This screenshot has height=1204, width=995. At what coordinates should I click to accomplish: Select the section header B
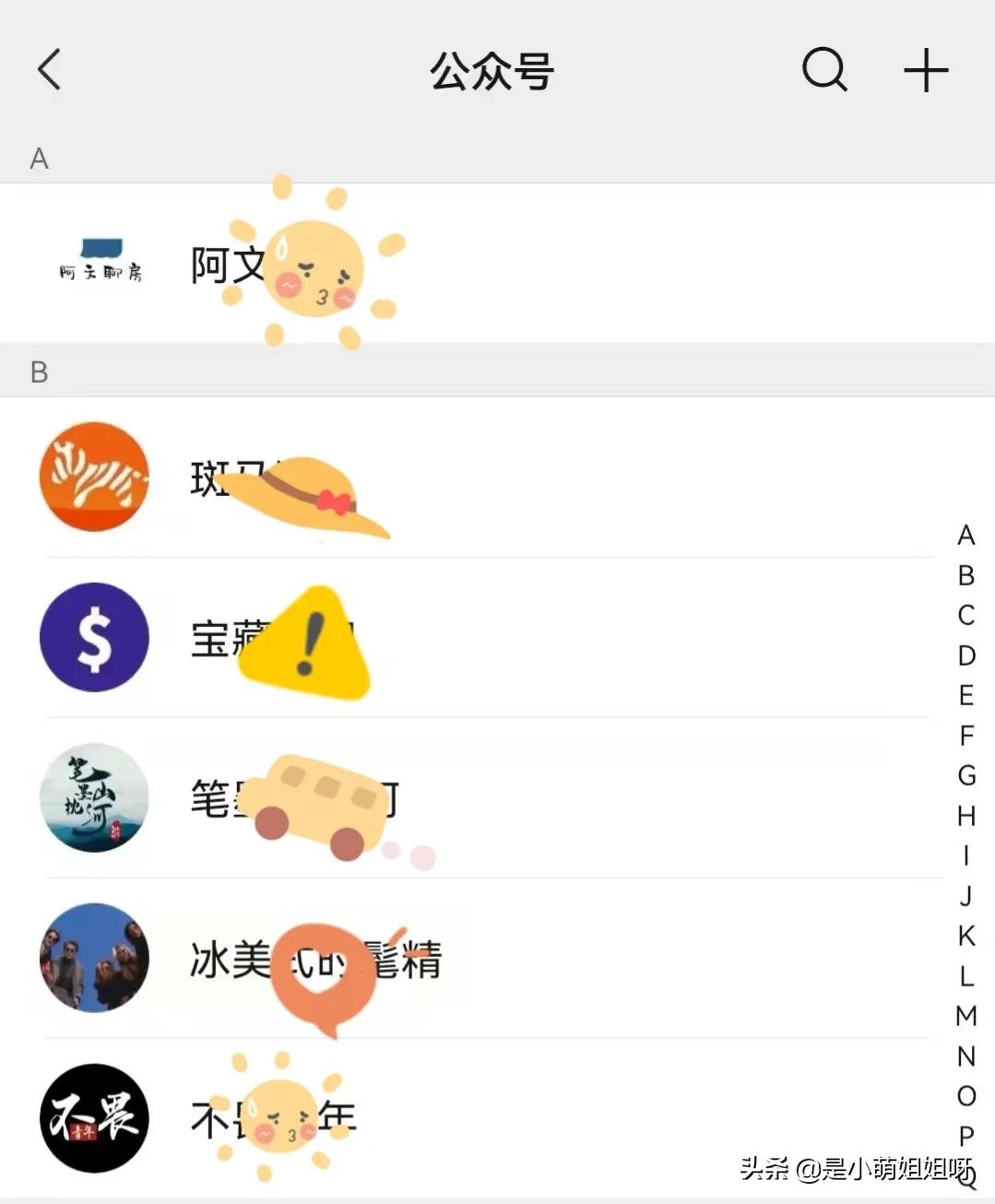tap(39, 371)
